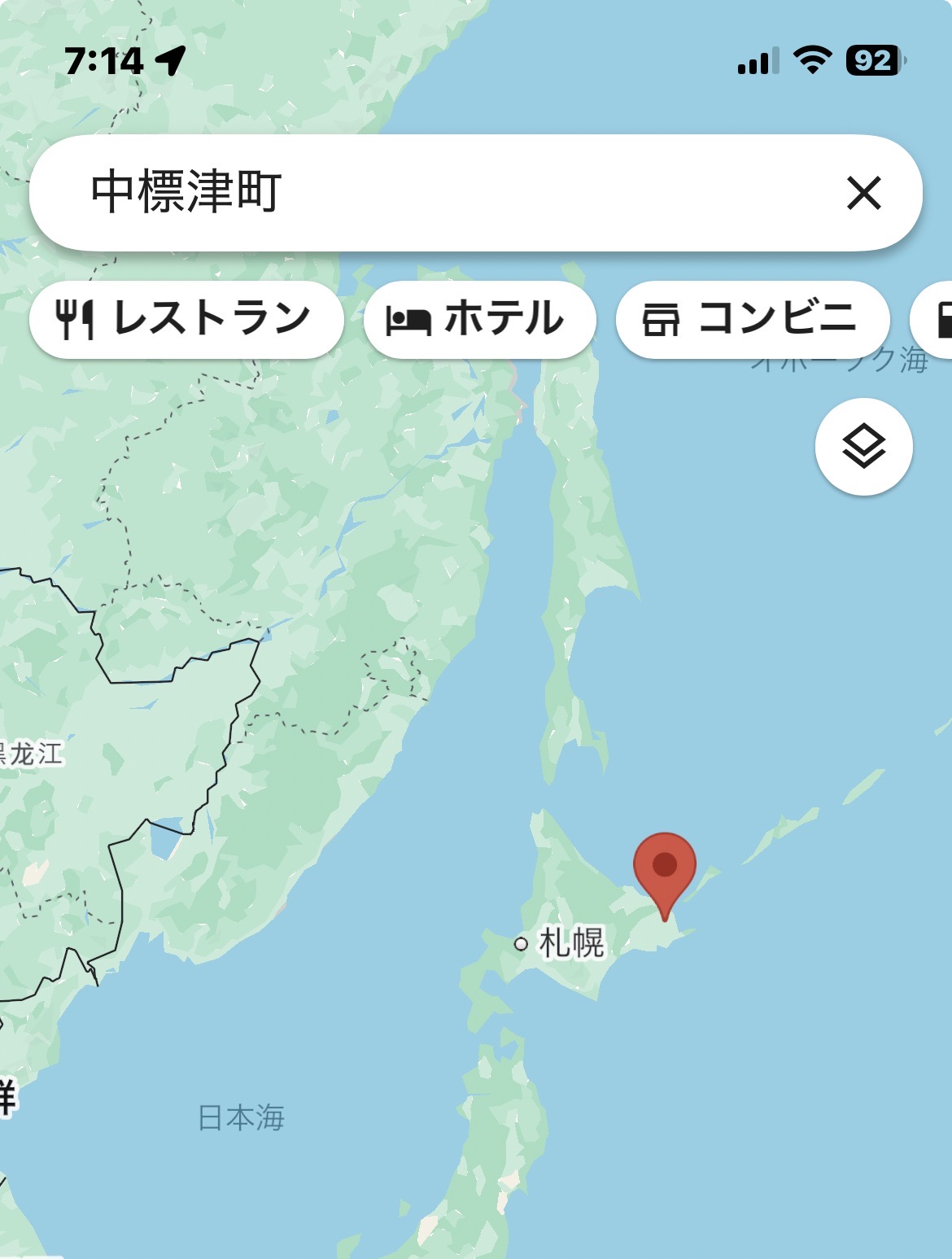Select the レストラン chip
The width and height of the screenshot is (952, 1259).
[x=186, y=319]
